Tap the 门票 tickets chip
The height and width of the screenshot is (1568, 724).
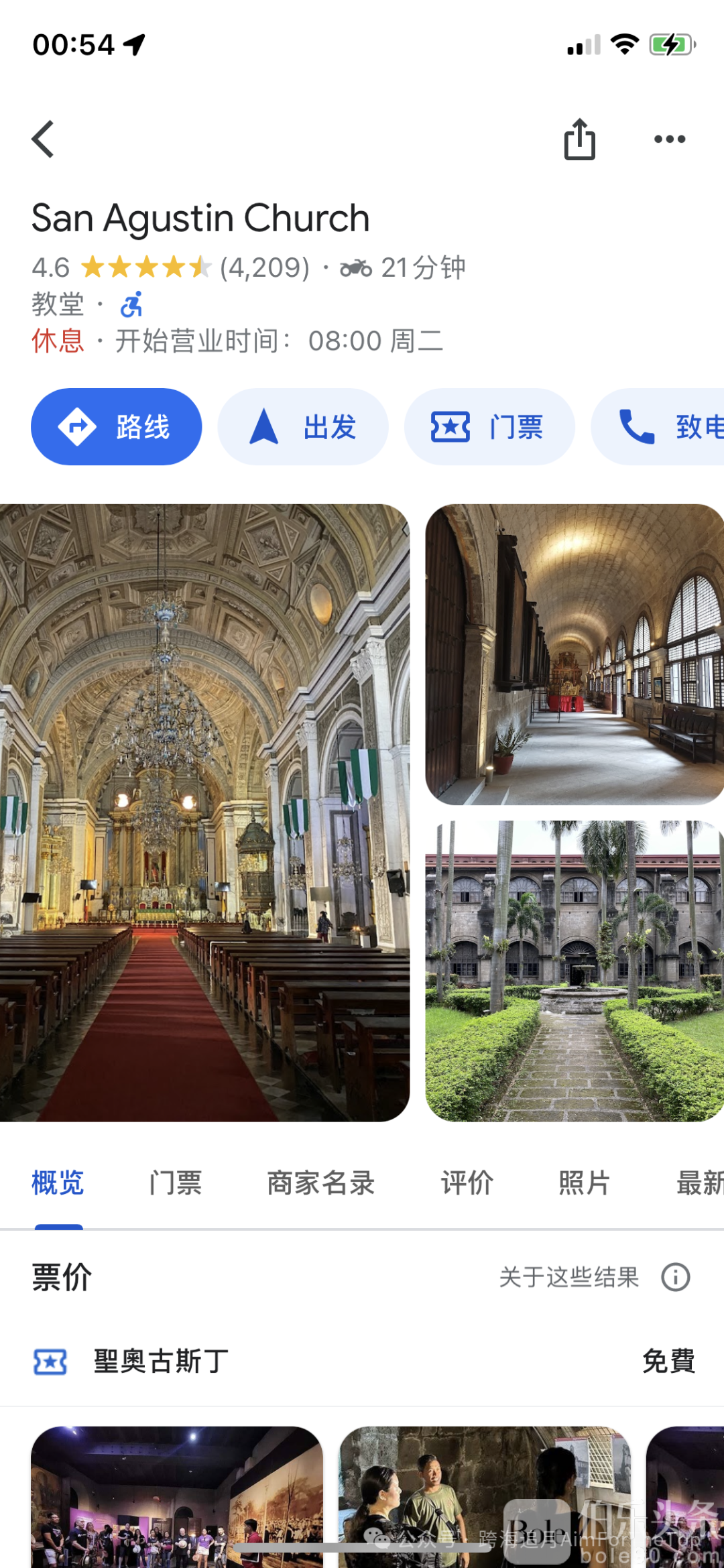tap(489, 427)
